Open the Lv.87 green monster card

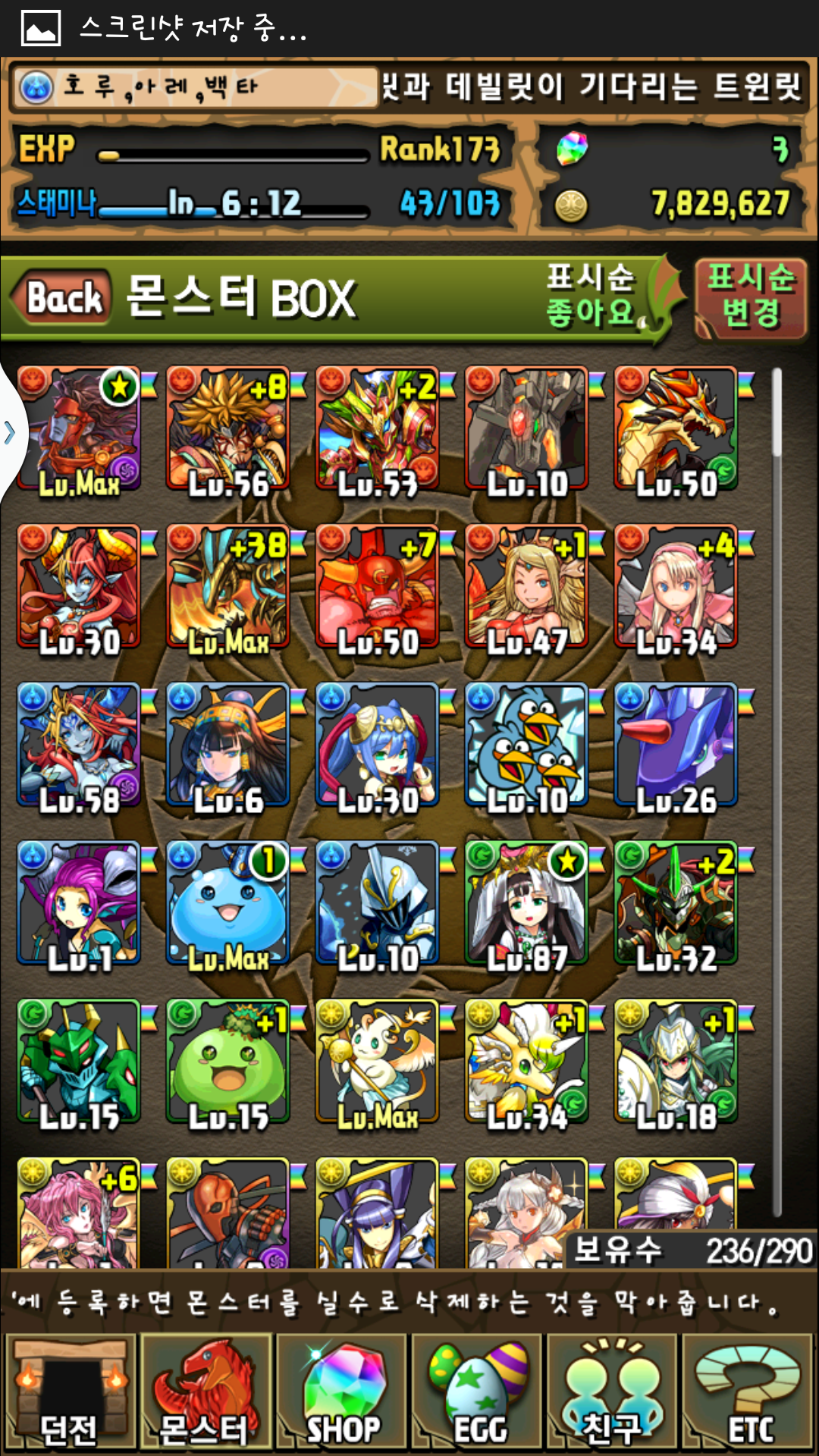(x=527, y=904)
